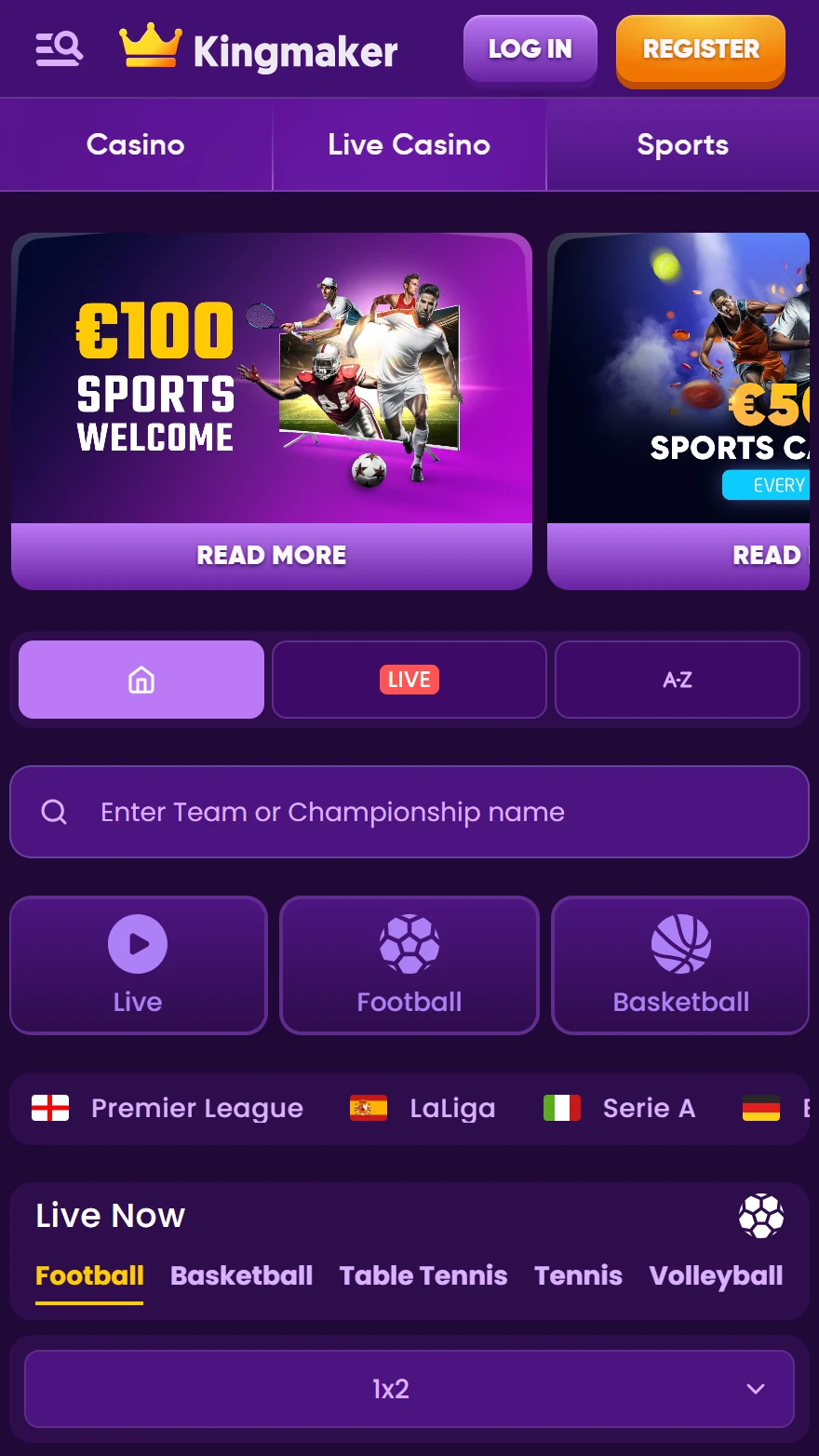Switch to the Live Casino section
This screenshot has width=819, height=1456.
pyautogui.click(x=409, y=145)
